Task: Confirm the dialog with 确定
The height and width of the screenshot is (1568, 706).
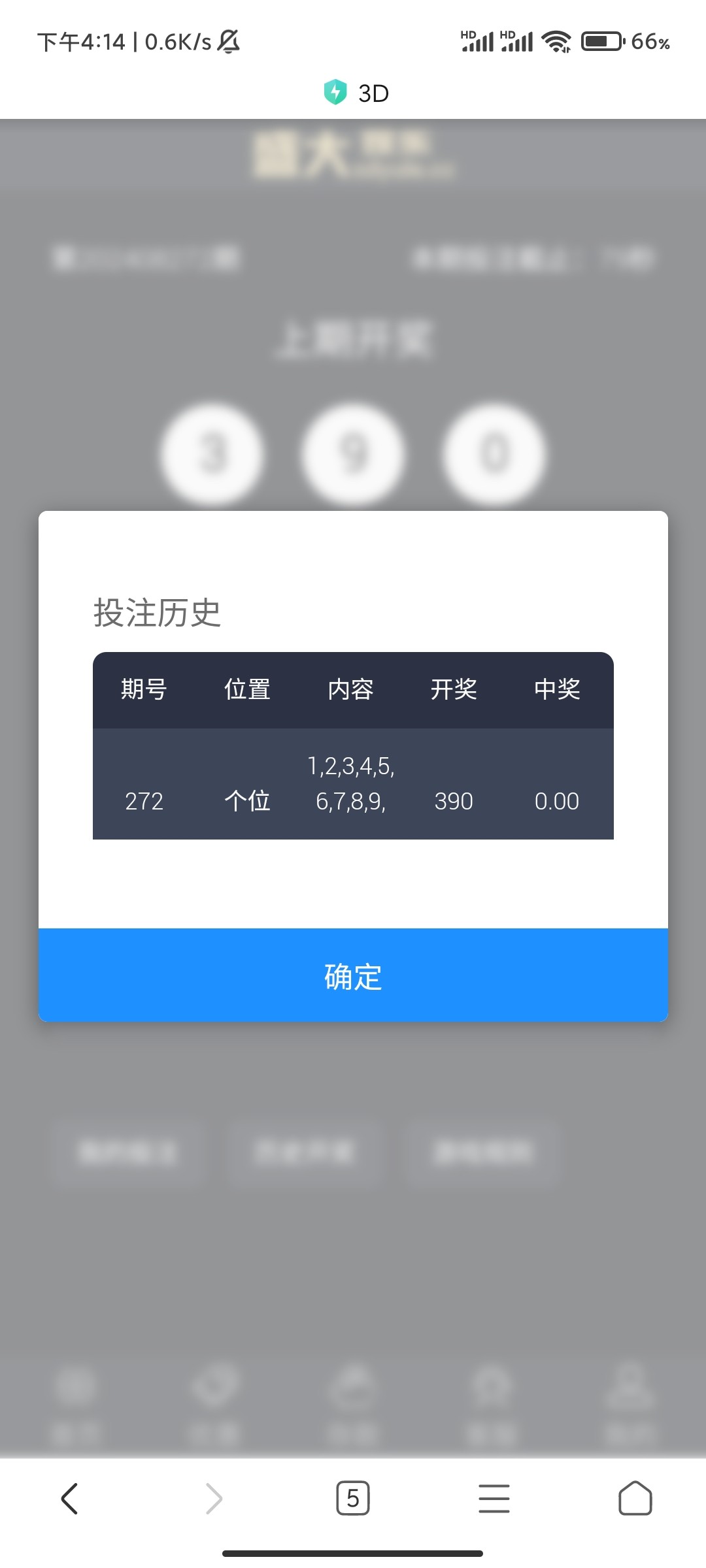Action: click(353, 975)
